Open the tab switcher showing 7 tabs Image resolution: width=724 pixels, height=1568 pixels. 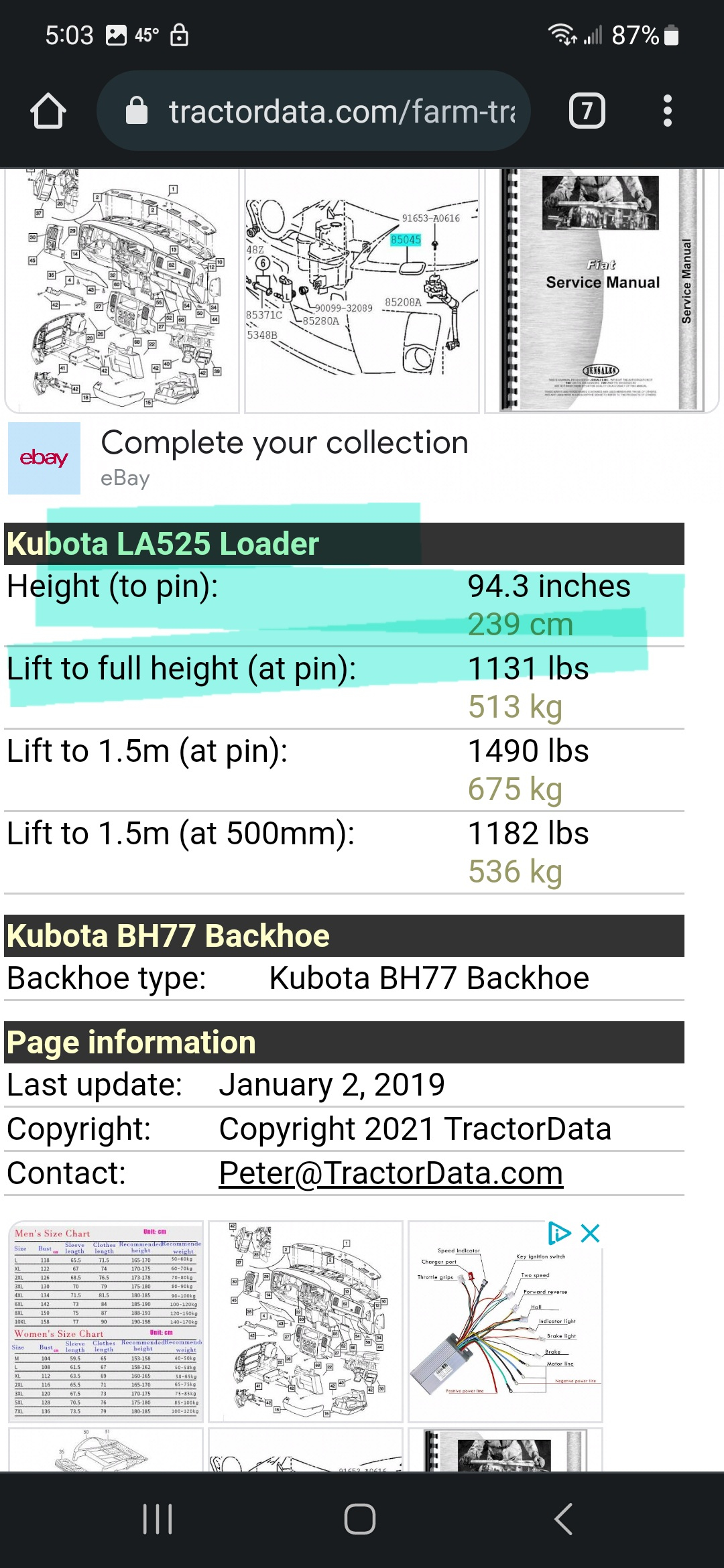[587, 111]
